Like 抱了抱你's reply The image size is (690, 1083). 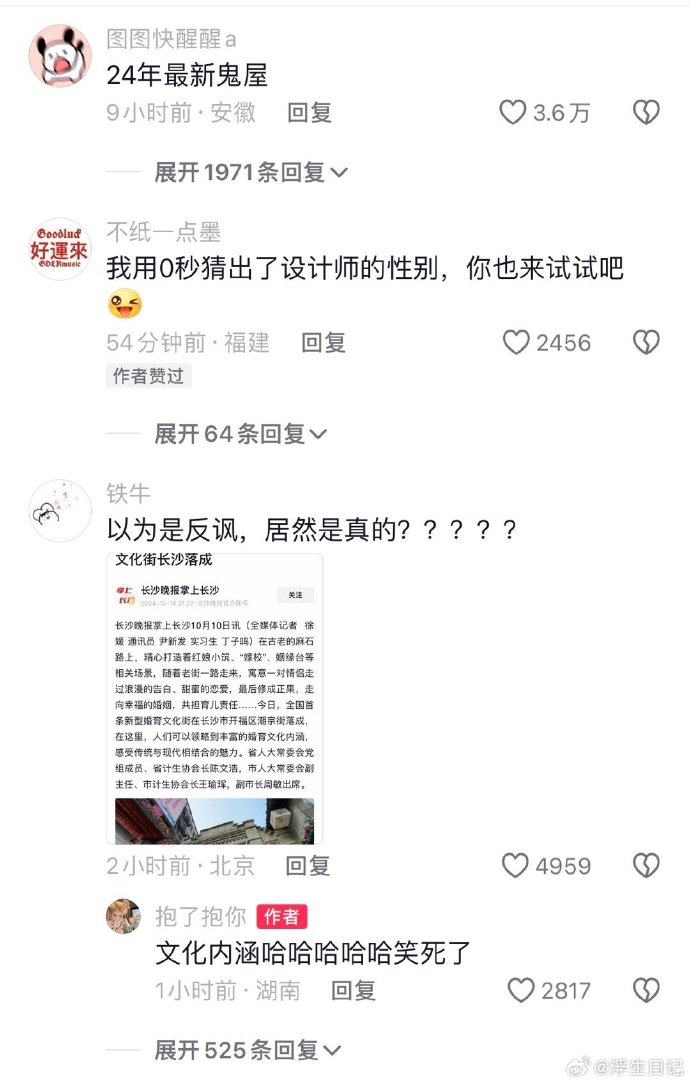521,991
